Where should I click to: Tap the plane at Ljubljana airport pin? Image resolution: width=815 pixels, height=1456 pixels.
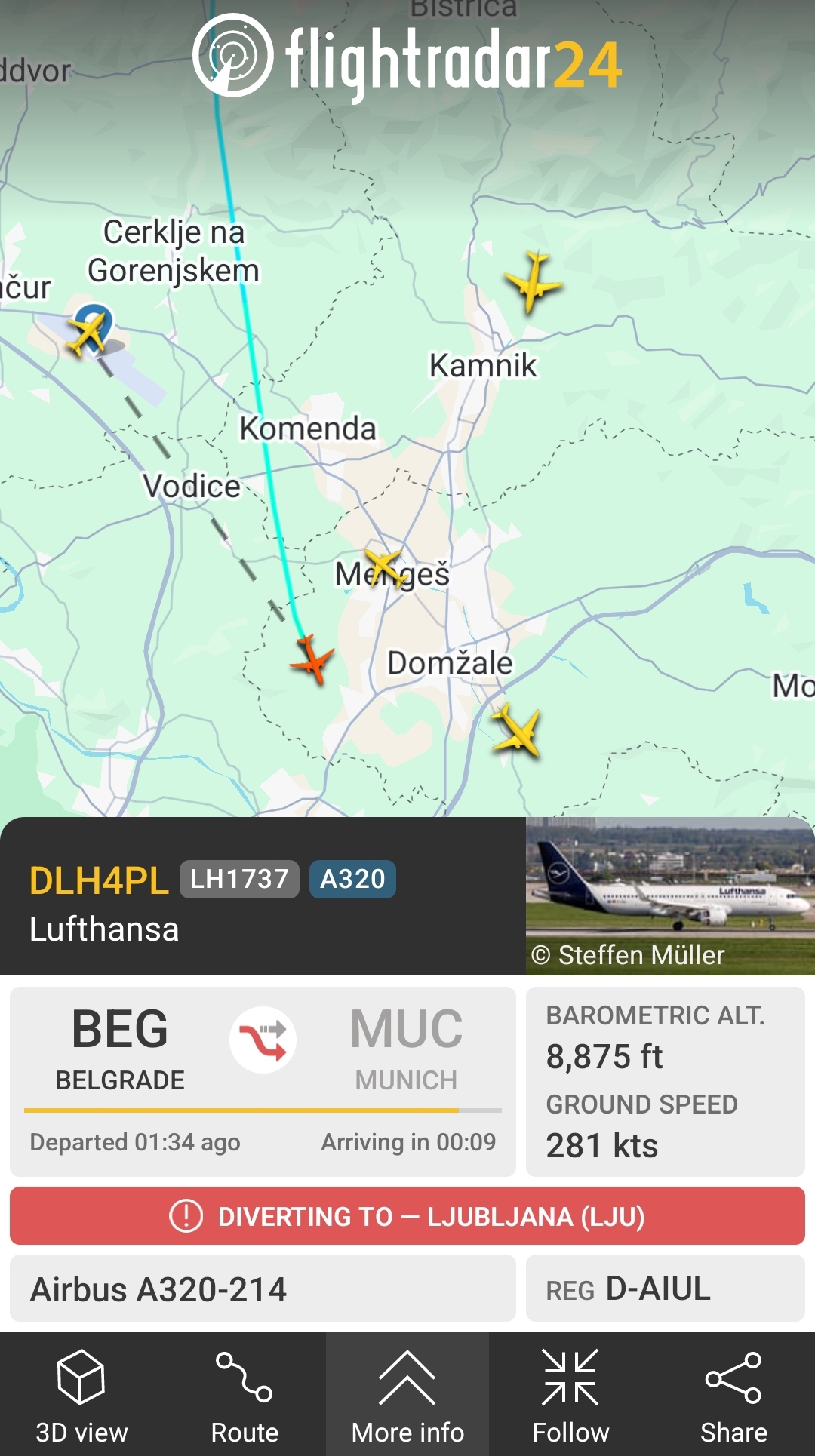[x=88, y=333]
